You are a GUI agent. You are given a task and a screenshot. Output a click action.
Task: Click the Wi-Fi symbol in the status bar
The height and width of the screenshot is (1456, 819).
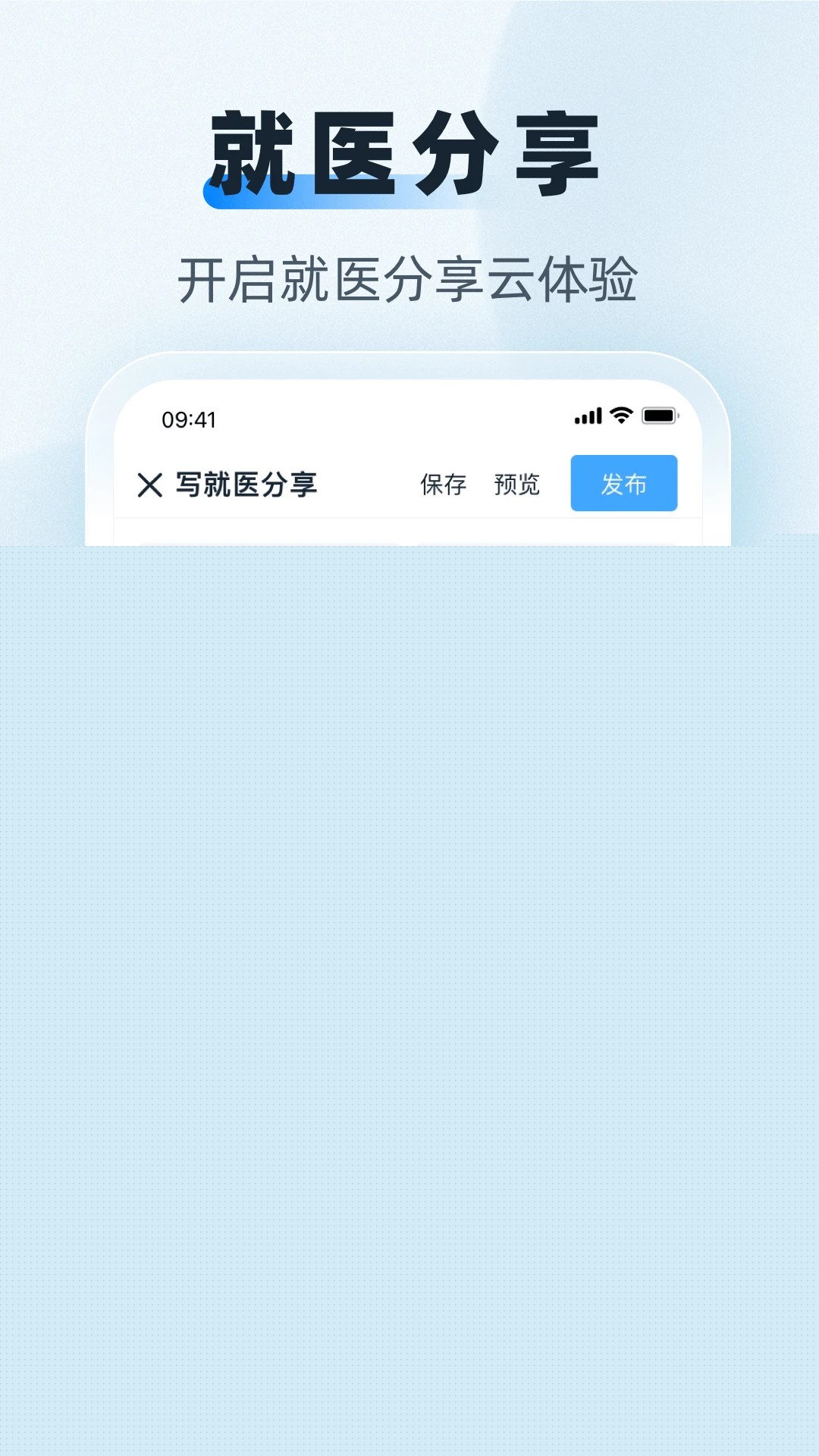620,415
